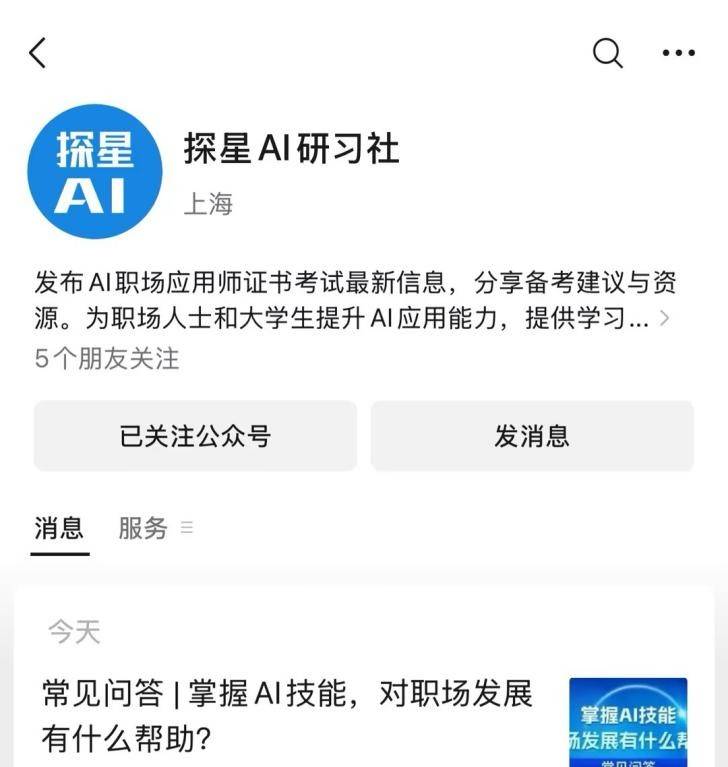Expand the full account description
Viewport: 728px width, 767px height.
click(666, 320)
